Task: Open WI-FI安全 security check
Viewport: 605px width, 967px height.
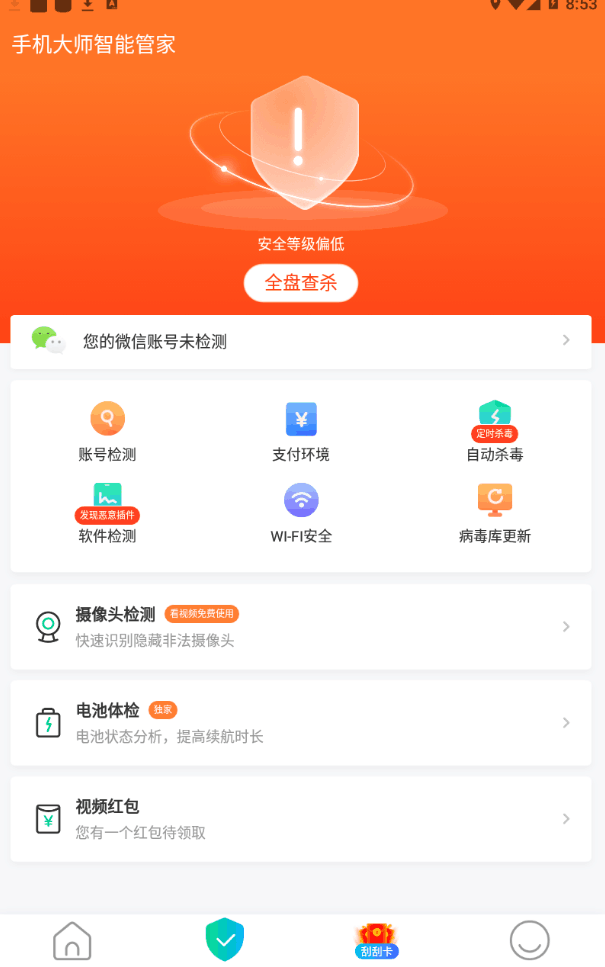Action: coord(301,513)
